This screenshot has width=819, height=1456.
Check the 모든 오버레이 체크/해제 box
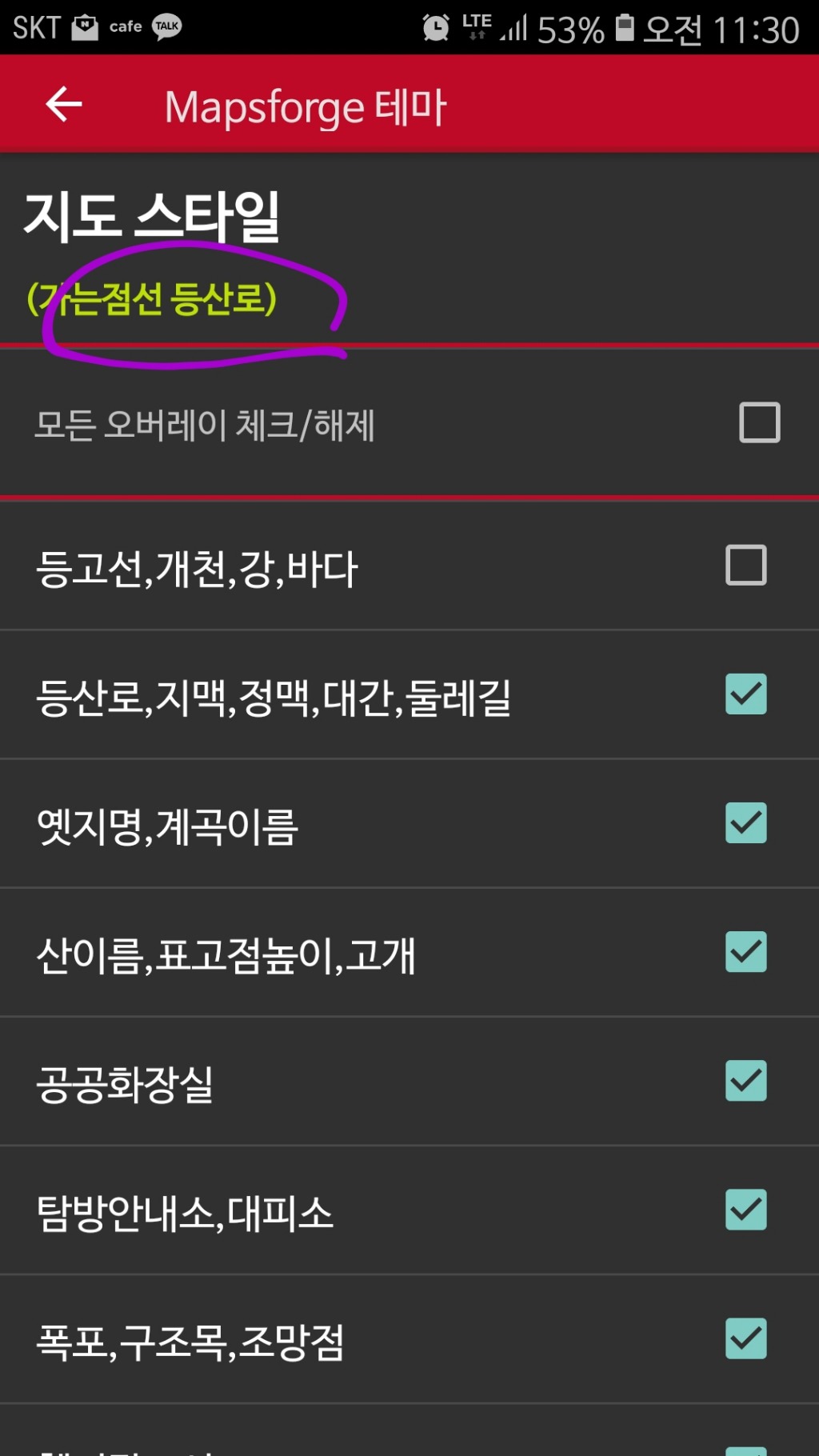tap(759, 422)
